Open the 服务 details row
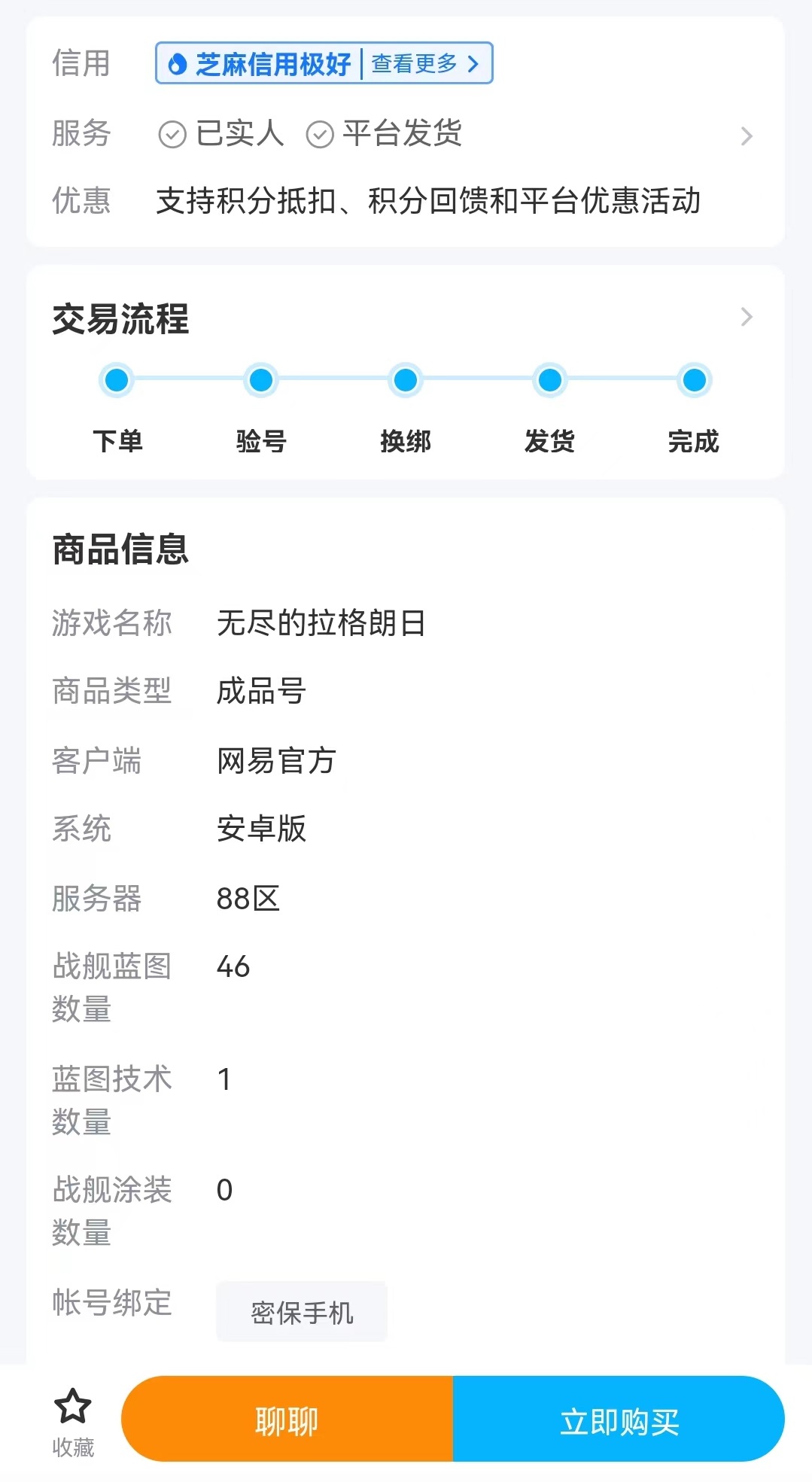The image size is (812, 1482). pos(745,136)
